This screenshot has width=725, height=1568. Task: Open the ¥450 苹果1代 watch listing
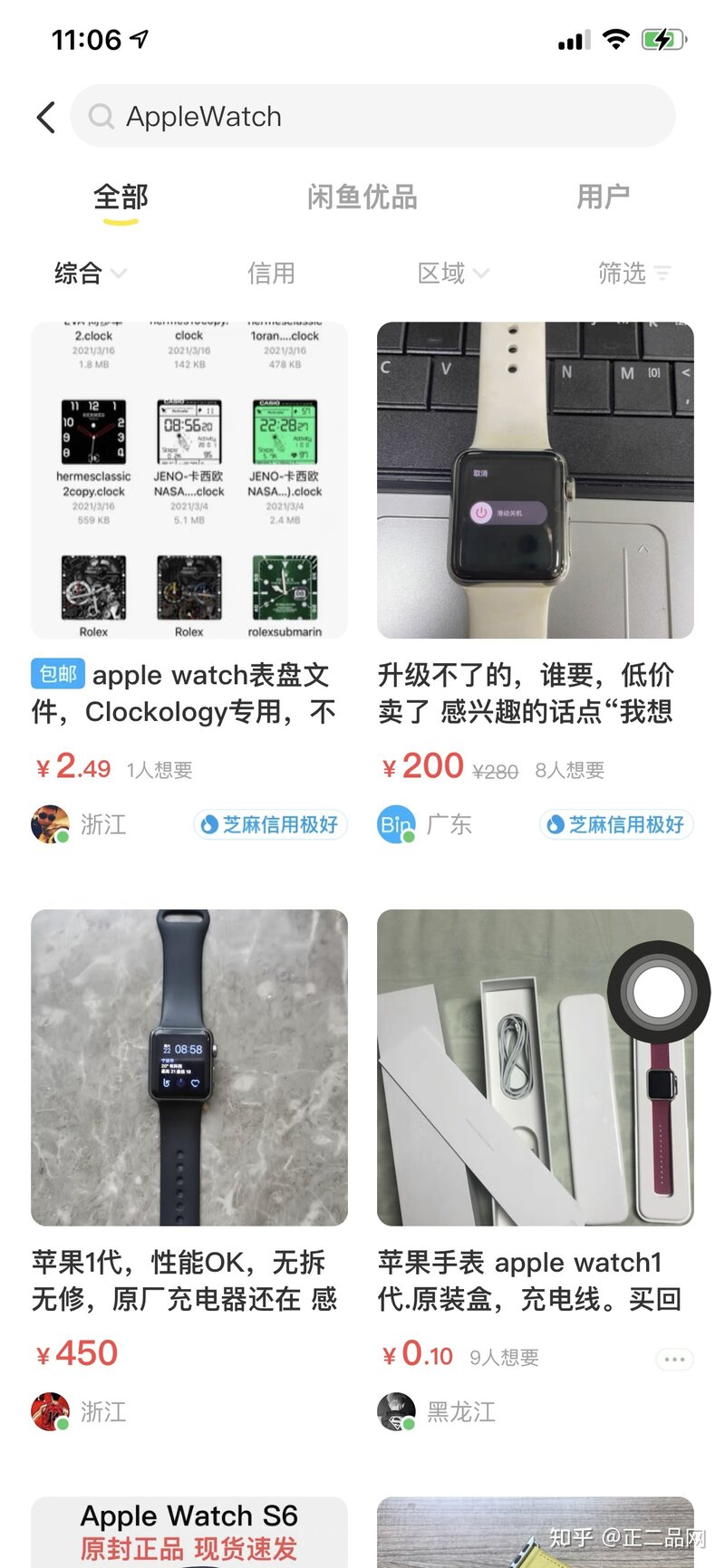tap(189, 1067)
